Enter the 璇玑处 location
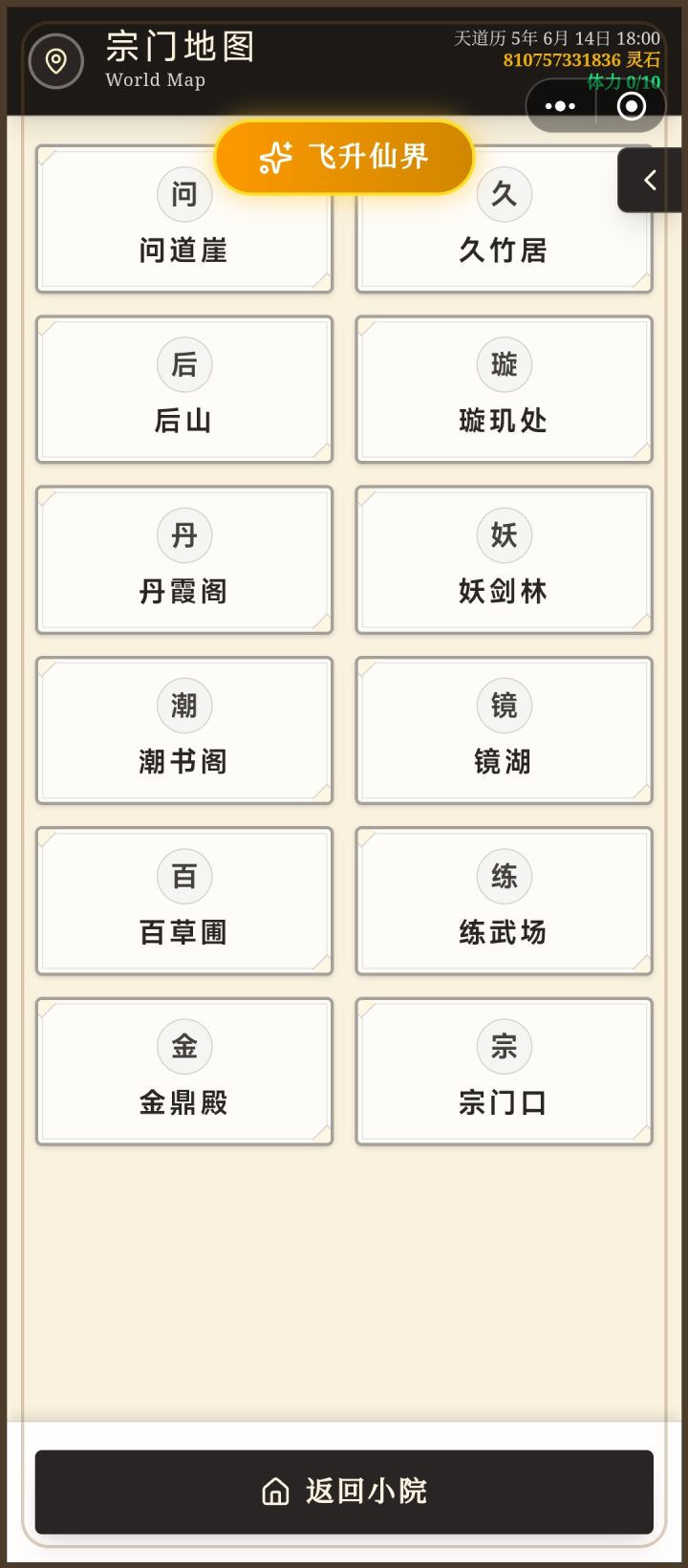 click(504, 388)
